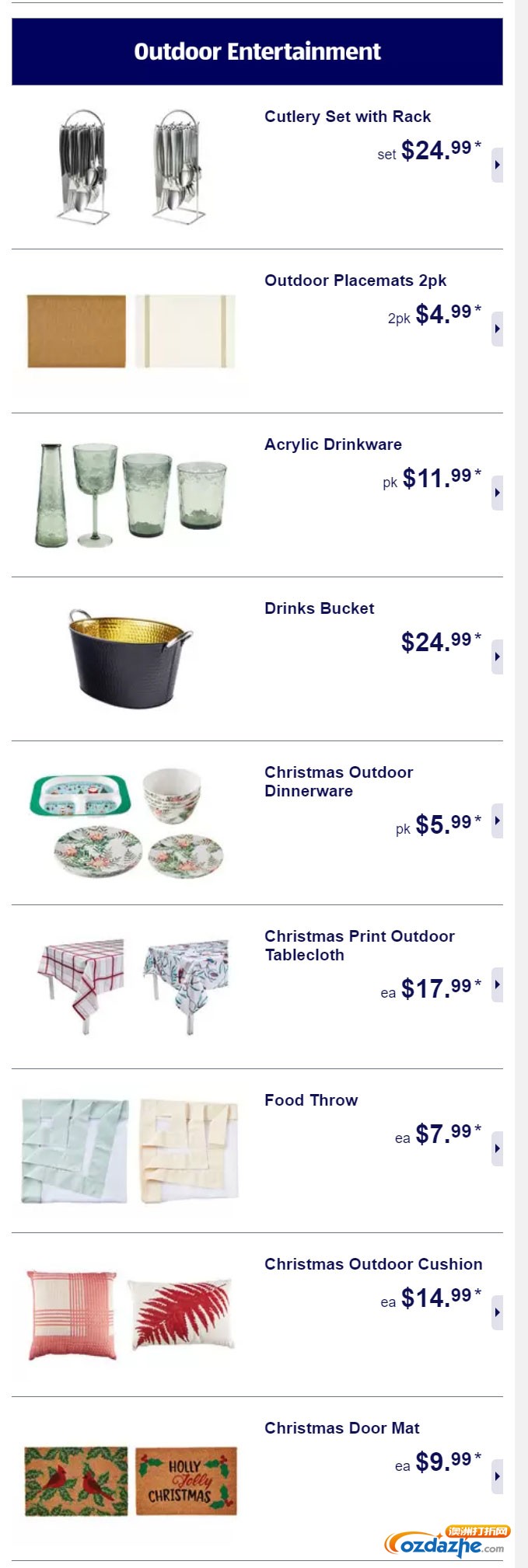
Task: Open Christmas Outdoor Cushion arrow
Action: 497,1313
